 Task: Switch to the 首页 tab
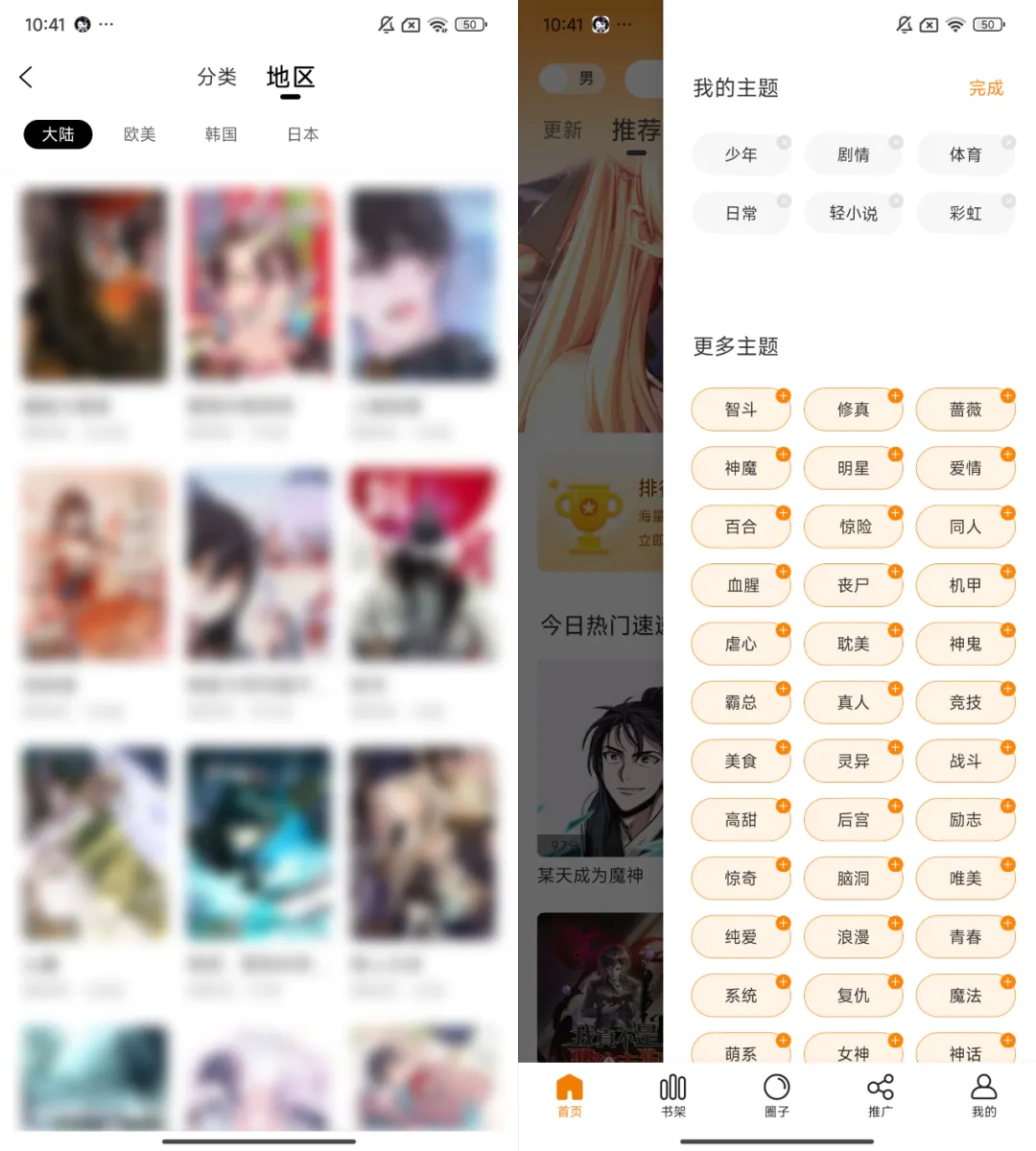[x=570, y=1095]
